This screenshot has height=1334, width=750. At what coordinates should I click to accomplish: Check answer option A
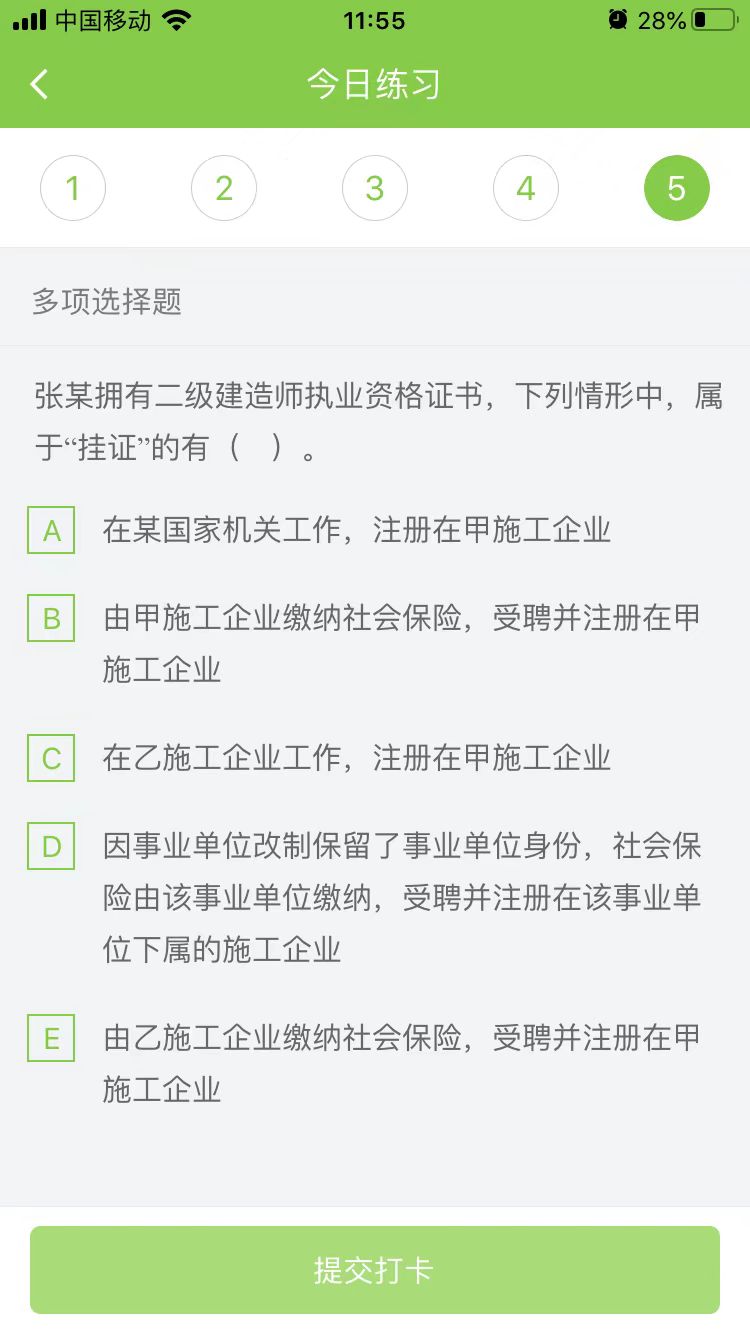pos(51,531)
